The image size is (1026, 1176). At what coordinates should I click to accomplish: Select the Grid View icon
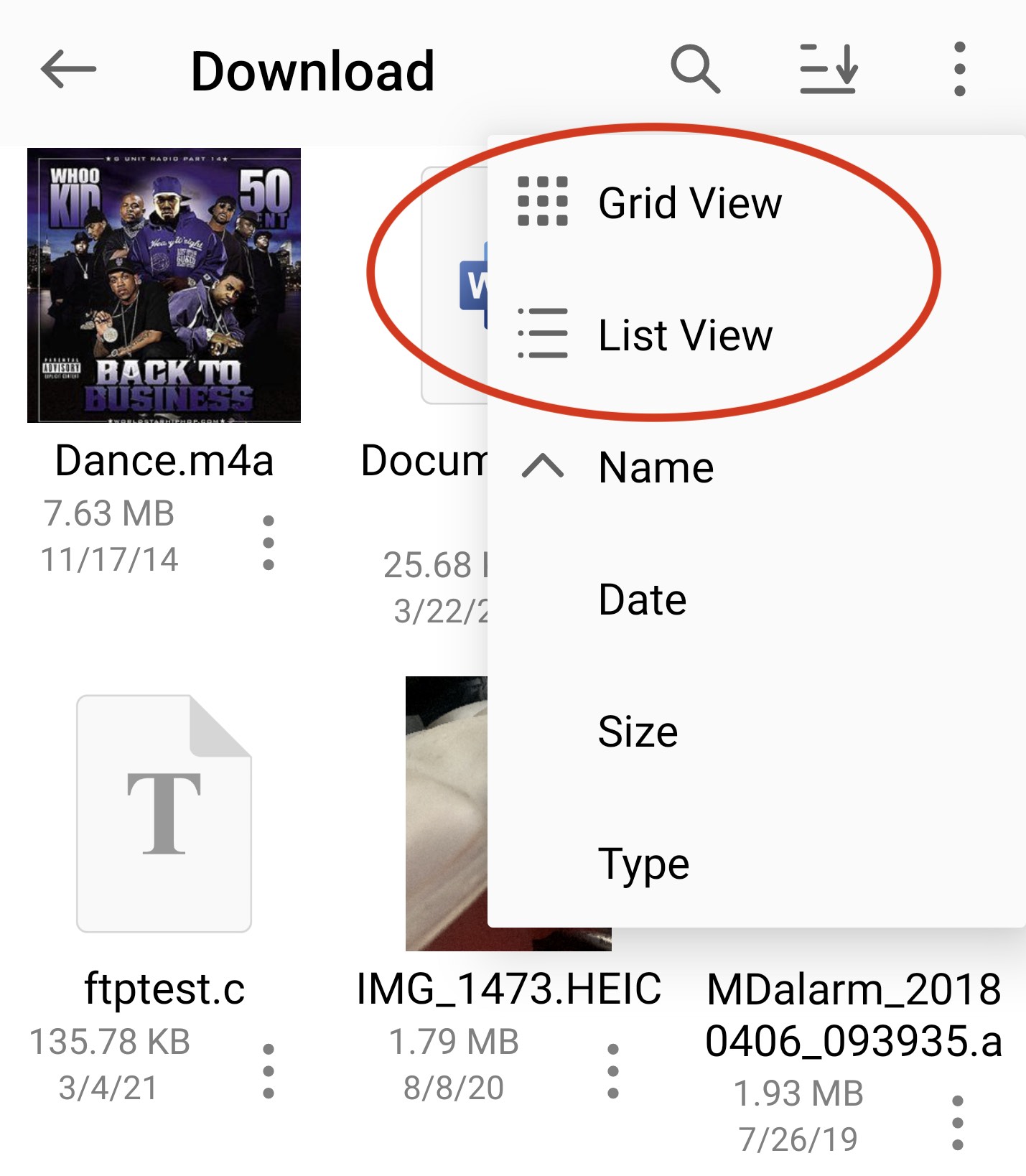coord(544,202)
